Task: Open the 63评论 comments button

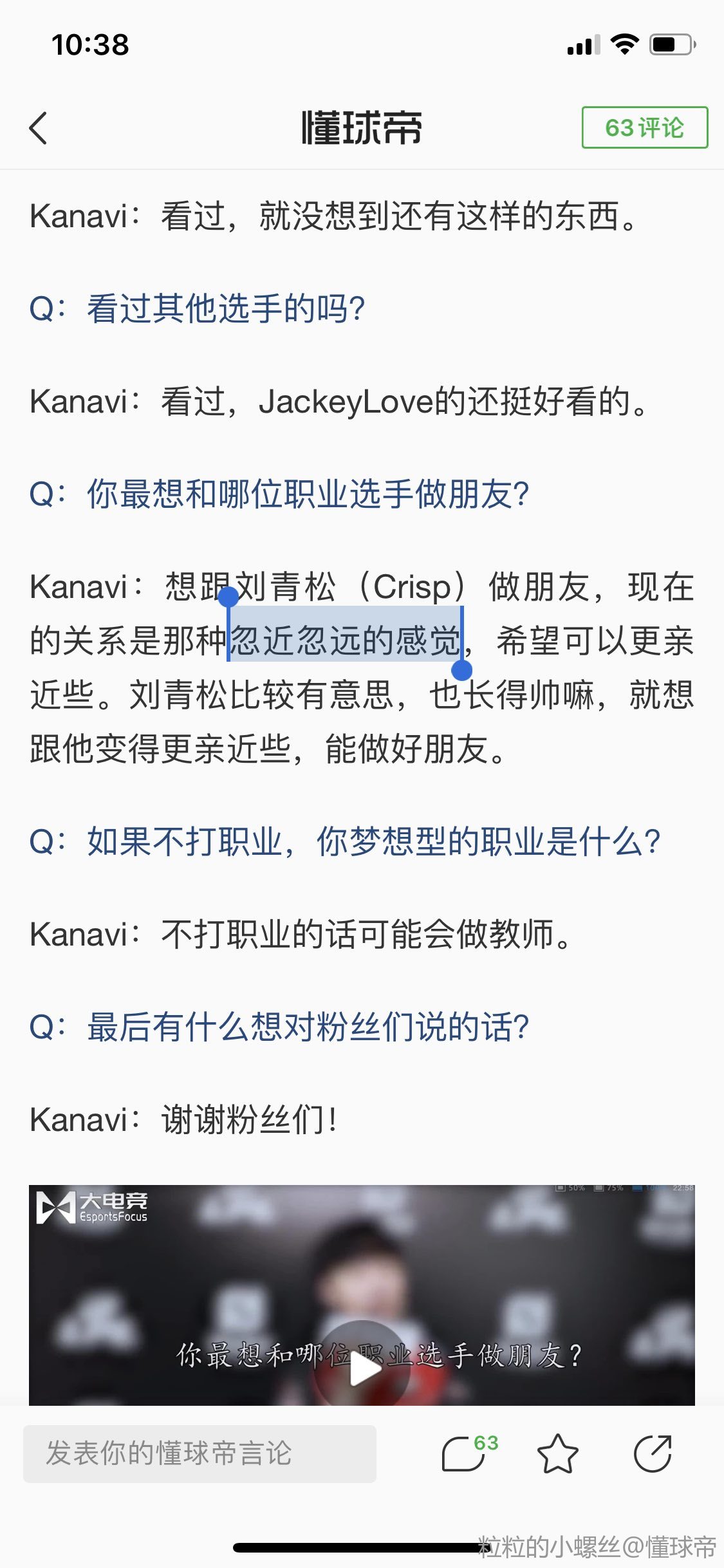Action: point(644,127)
